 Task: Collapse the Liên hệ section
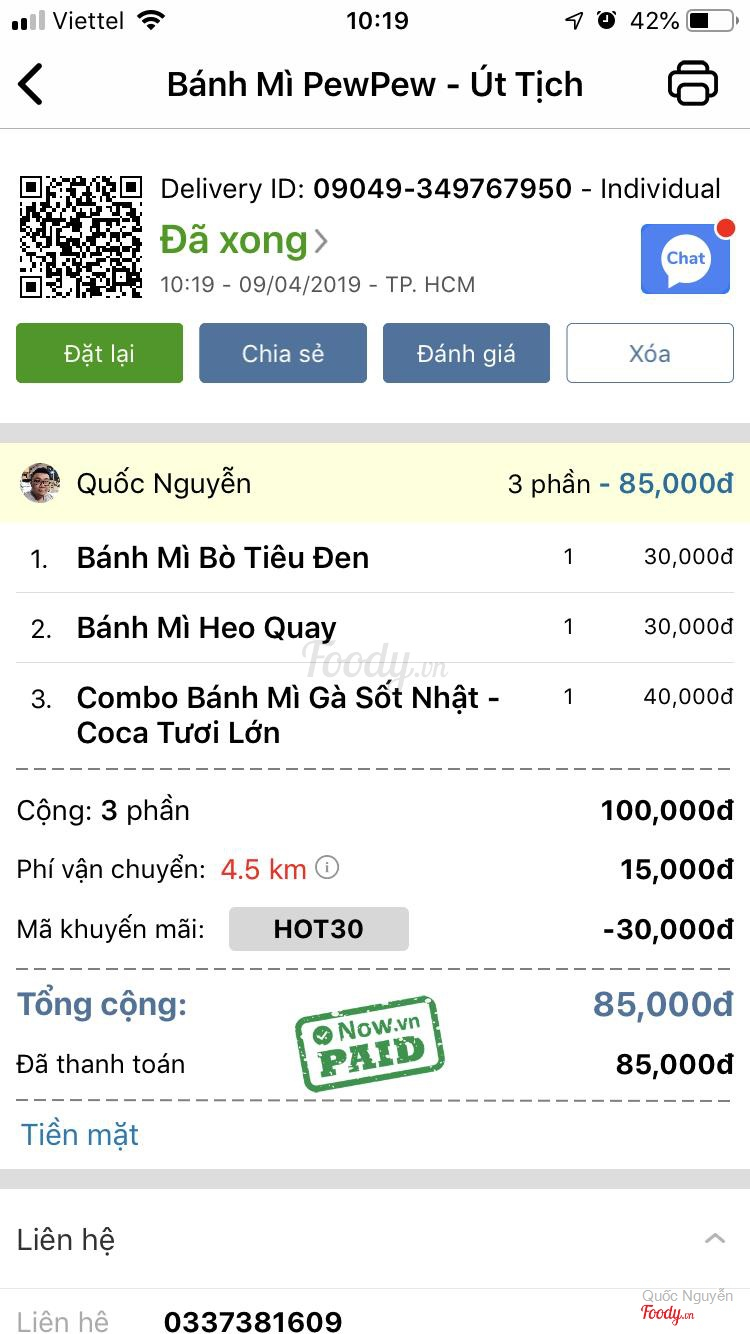pyautogui.click(x=714, y=1239)
